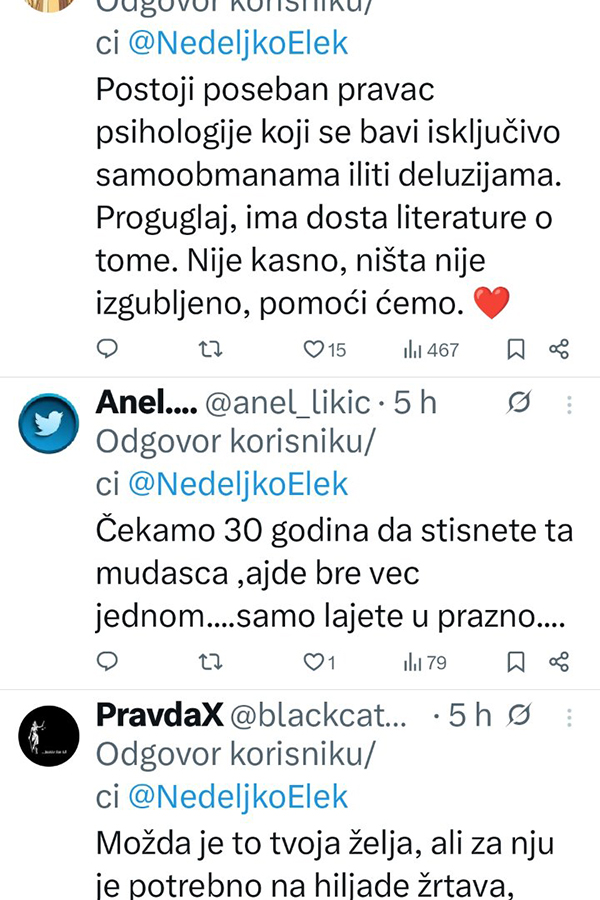
Task: View analytics showing 467 views
Action: tap(431, 349)
